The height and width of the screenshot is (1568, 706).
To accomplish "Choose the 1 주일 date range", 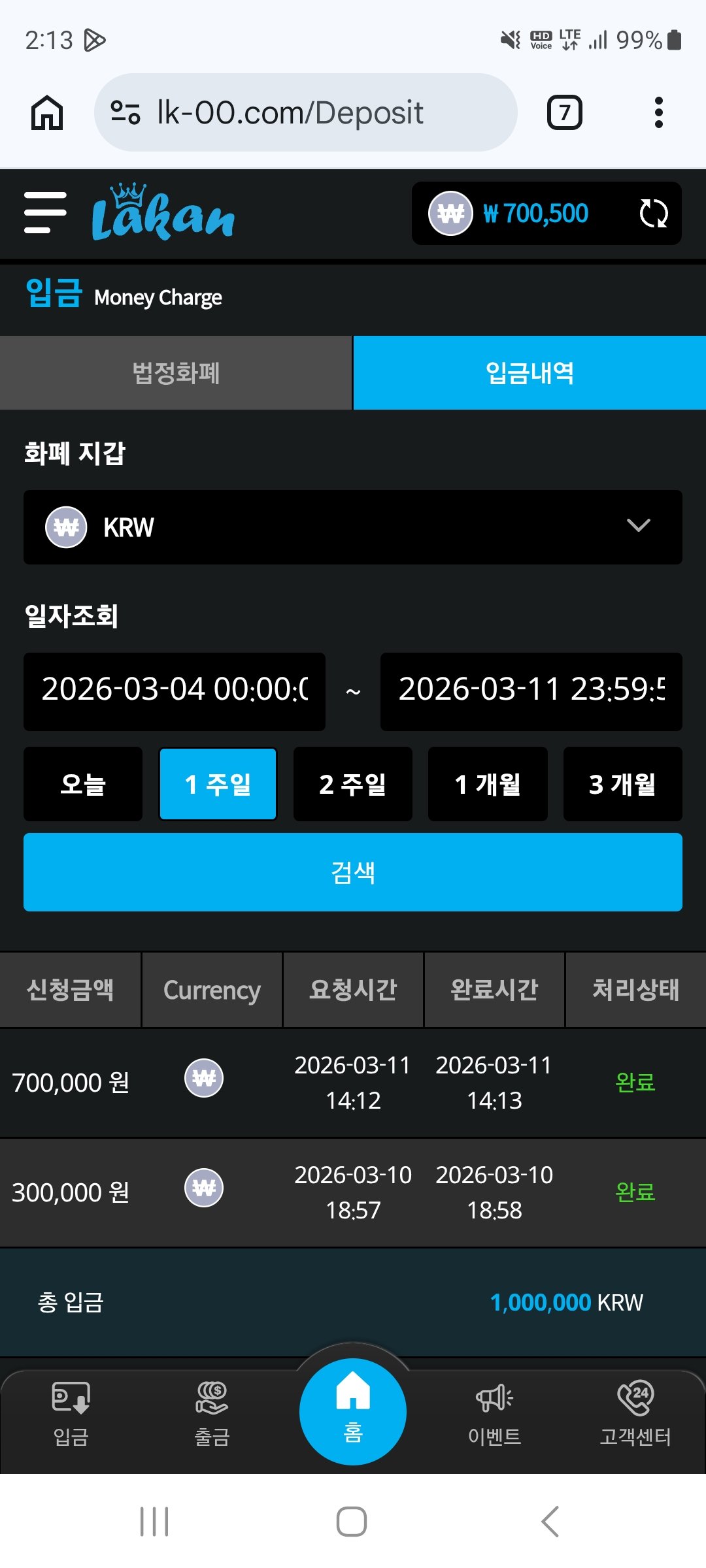I will click(218, 784).
